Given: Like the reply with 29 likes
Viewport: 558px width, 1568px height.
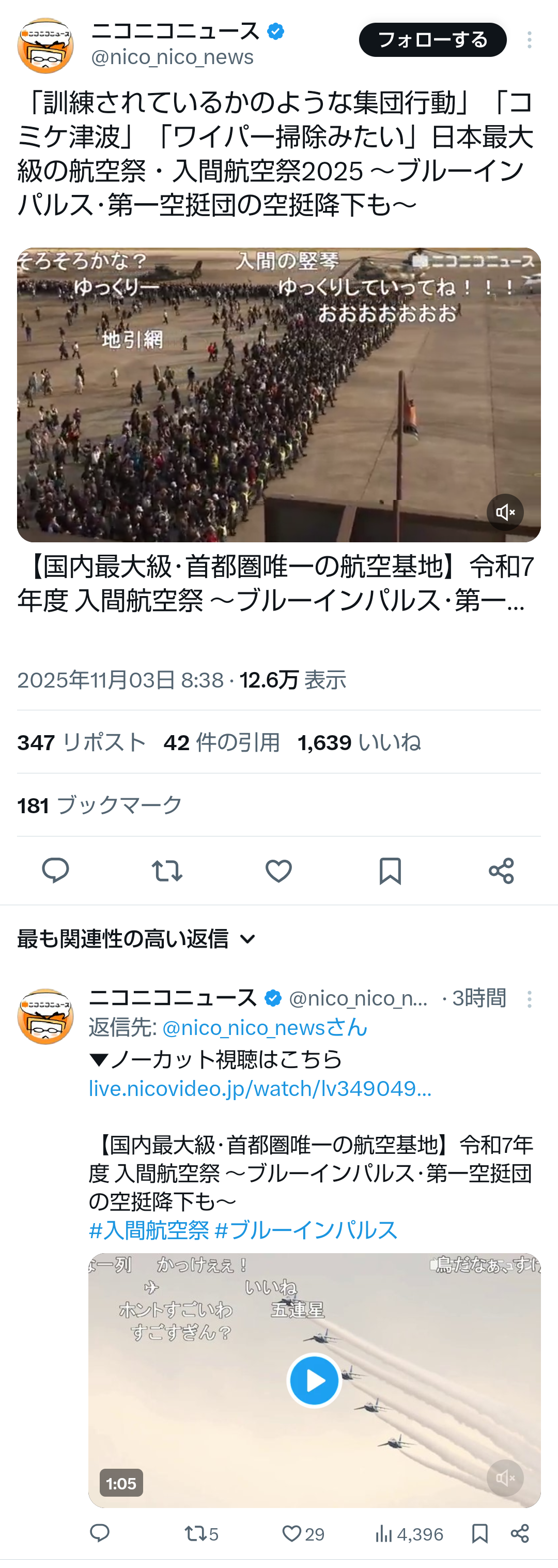Looking at the screenshot, I should [x=302, y=1534].
